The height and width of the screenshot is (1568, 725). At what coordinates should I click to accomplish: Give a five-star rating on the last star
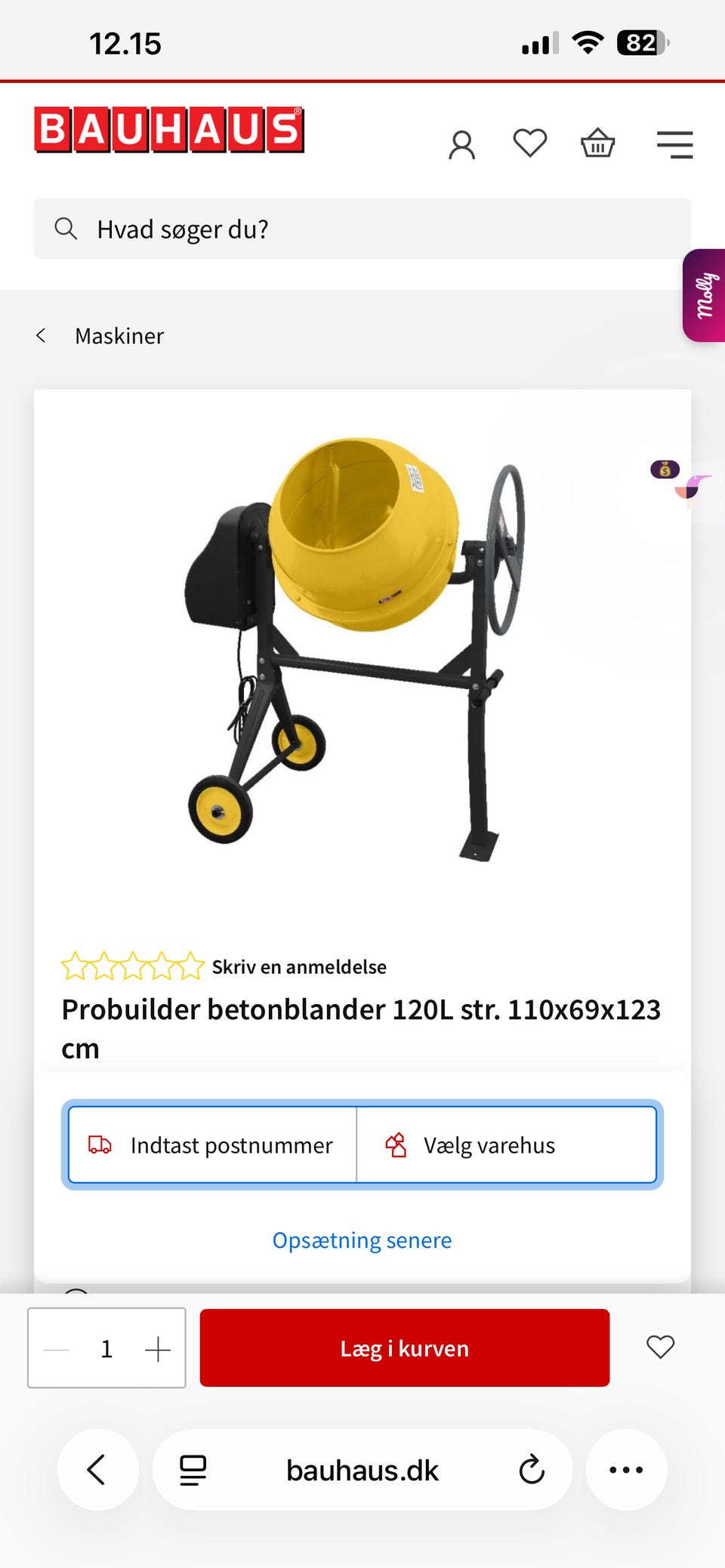tap(190, 965)
